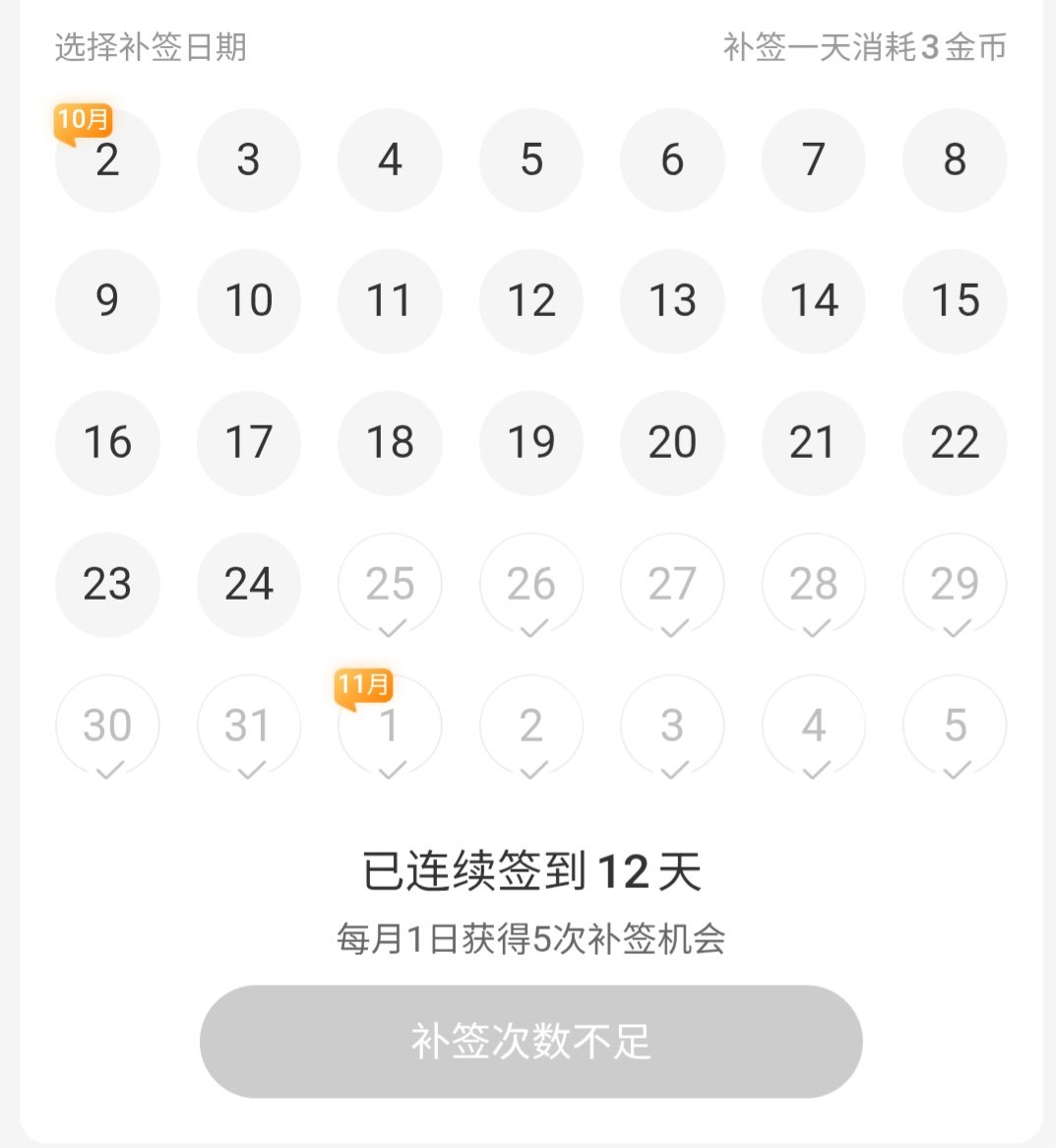The height and width of the screenshot is (1148, 1056).
Task: Tap the 已连续签到12天 streak text
Action: (528, 871)
